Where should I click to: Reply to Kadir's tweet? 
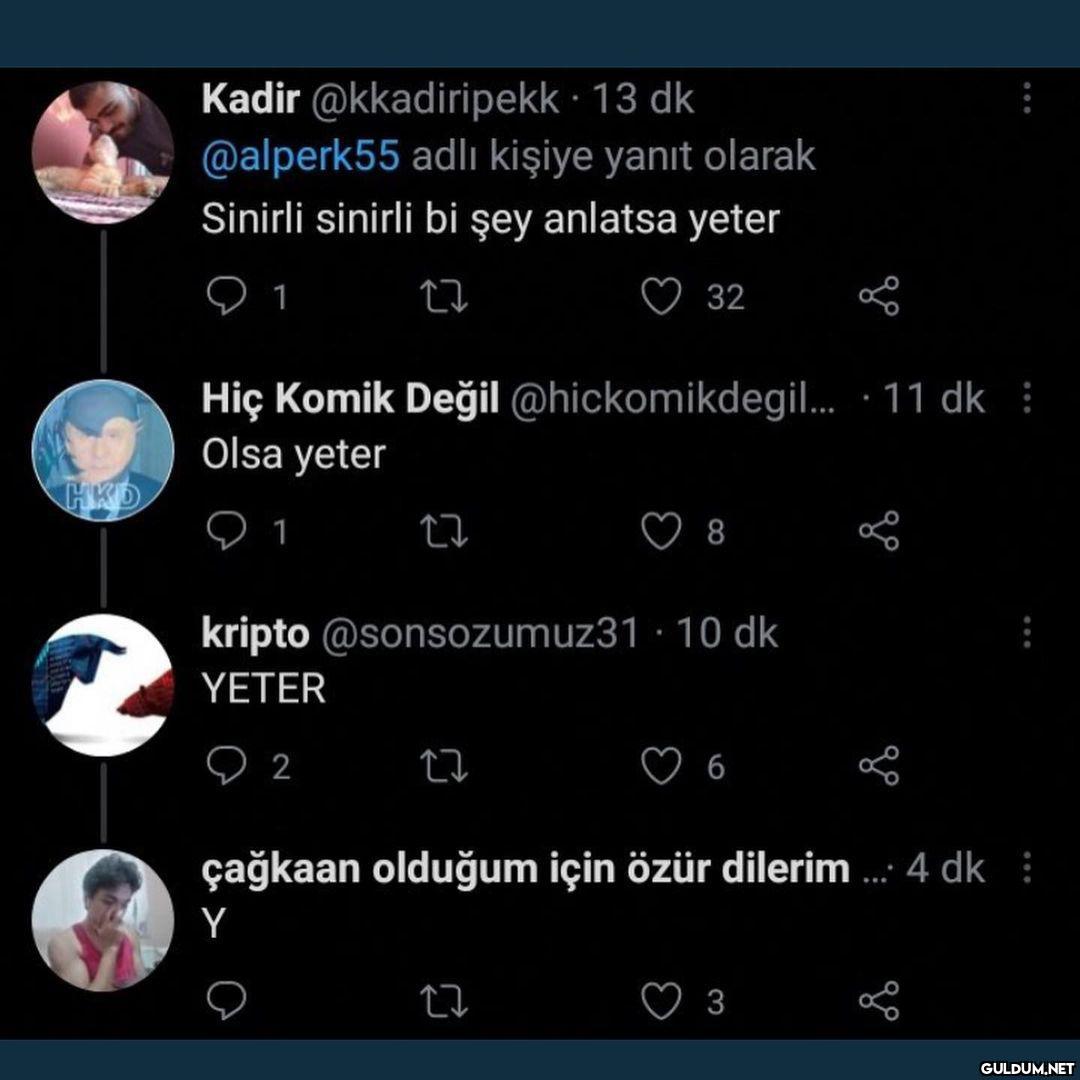tap(225, 296)
